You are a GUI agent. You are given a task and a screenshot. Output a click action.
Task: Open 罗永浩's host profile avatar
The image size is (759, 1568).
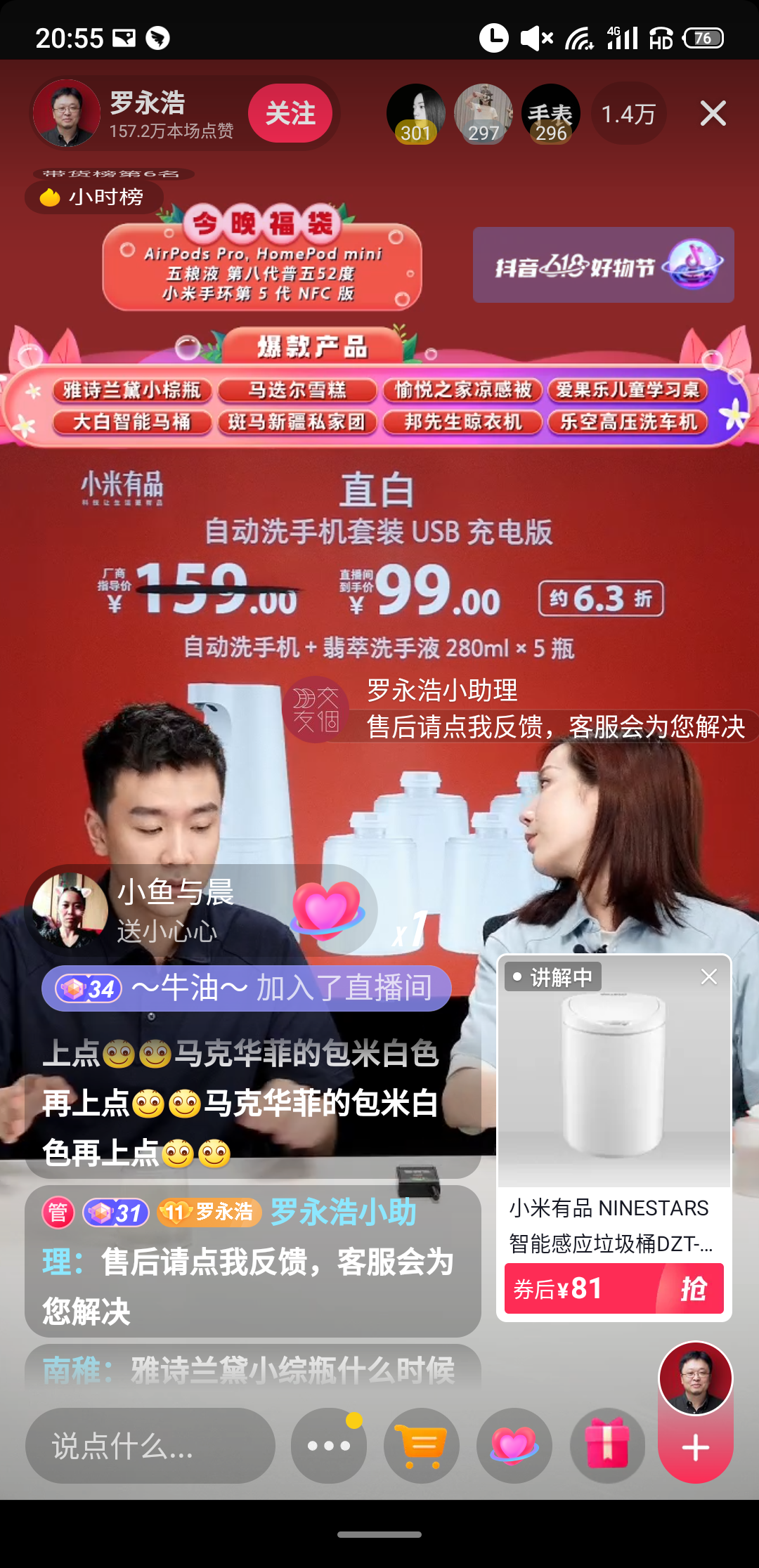67,113
